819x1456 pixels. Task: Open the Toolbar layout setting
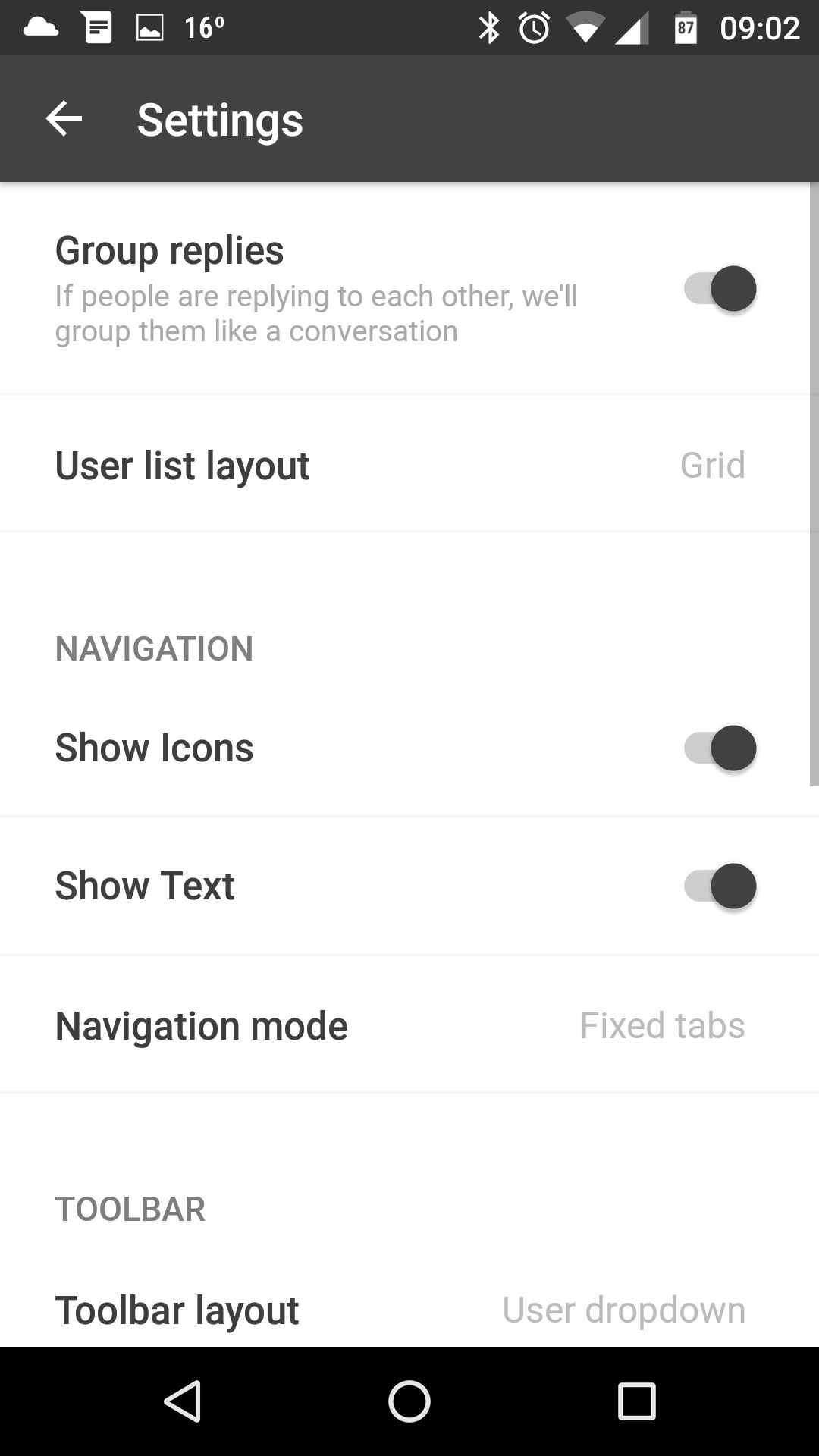(409, 1310)
